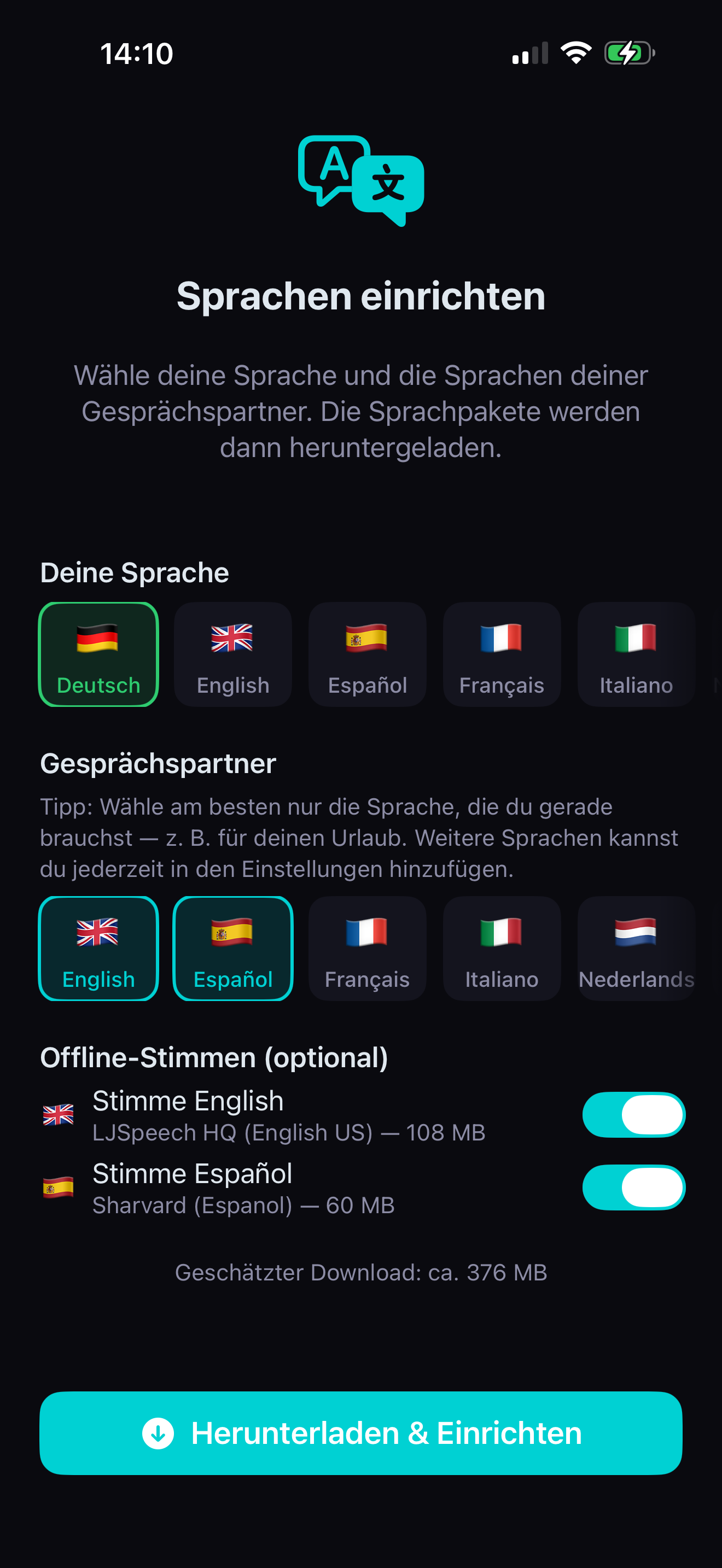Deselect English as Gesprächspartner language
The height and width of the screenshot is (1568, 722).
point(98,949)
